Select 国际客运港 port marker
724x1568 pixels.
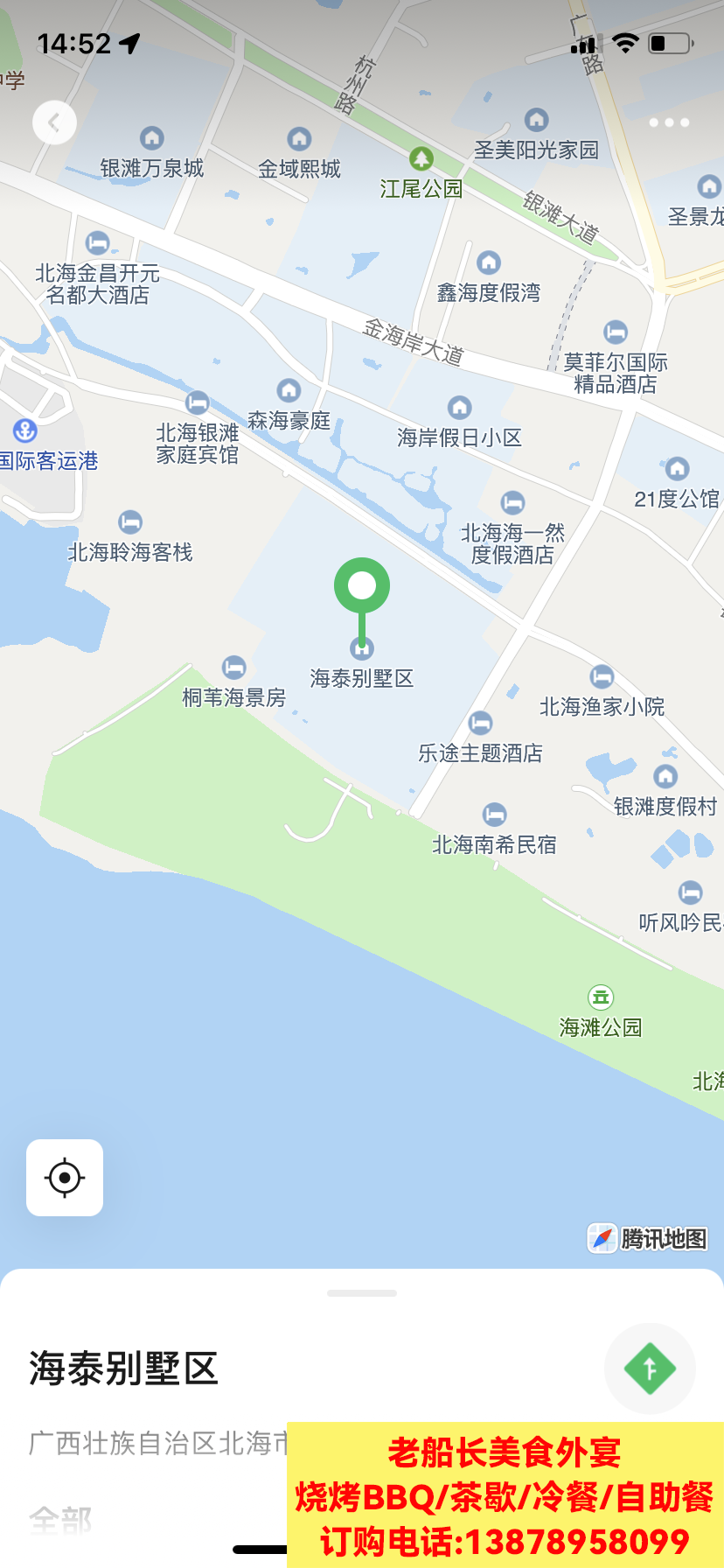24,430
